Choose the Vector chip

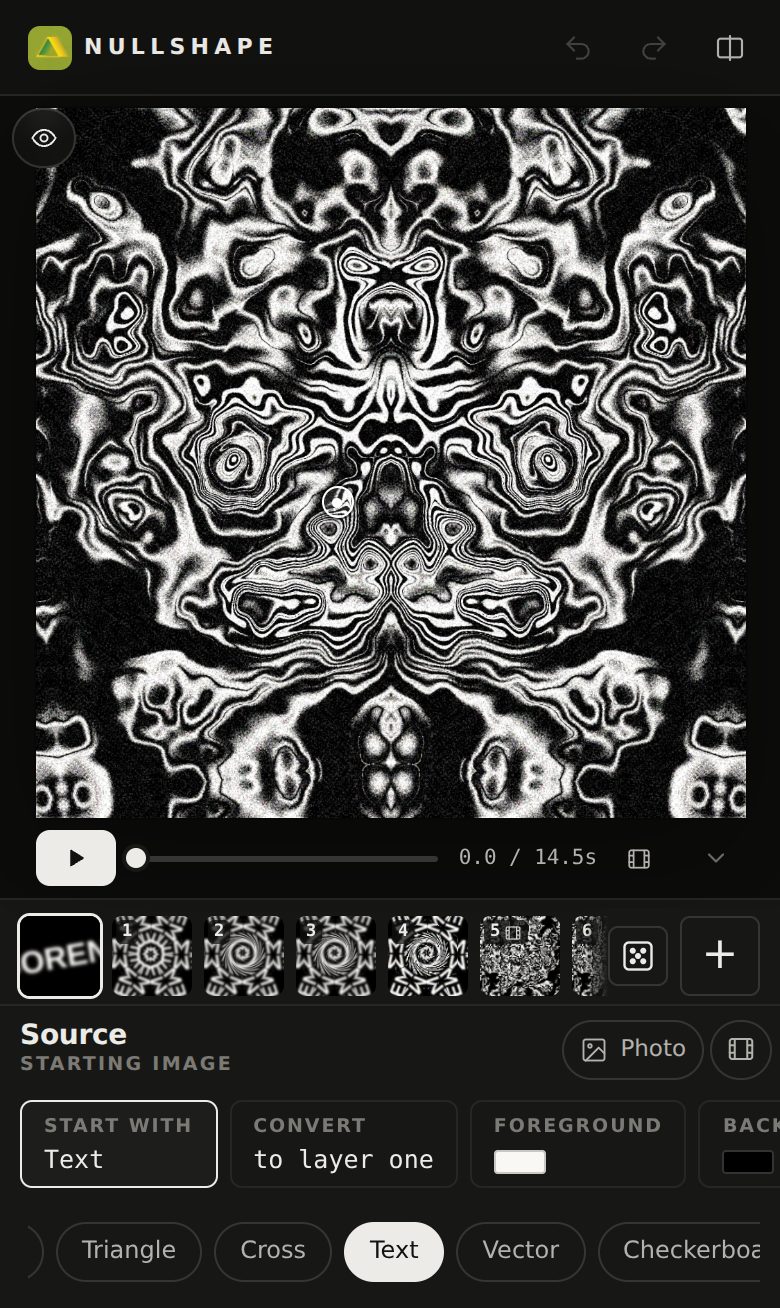click(x=521, y=1251)
